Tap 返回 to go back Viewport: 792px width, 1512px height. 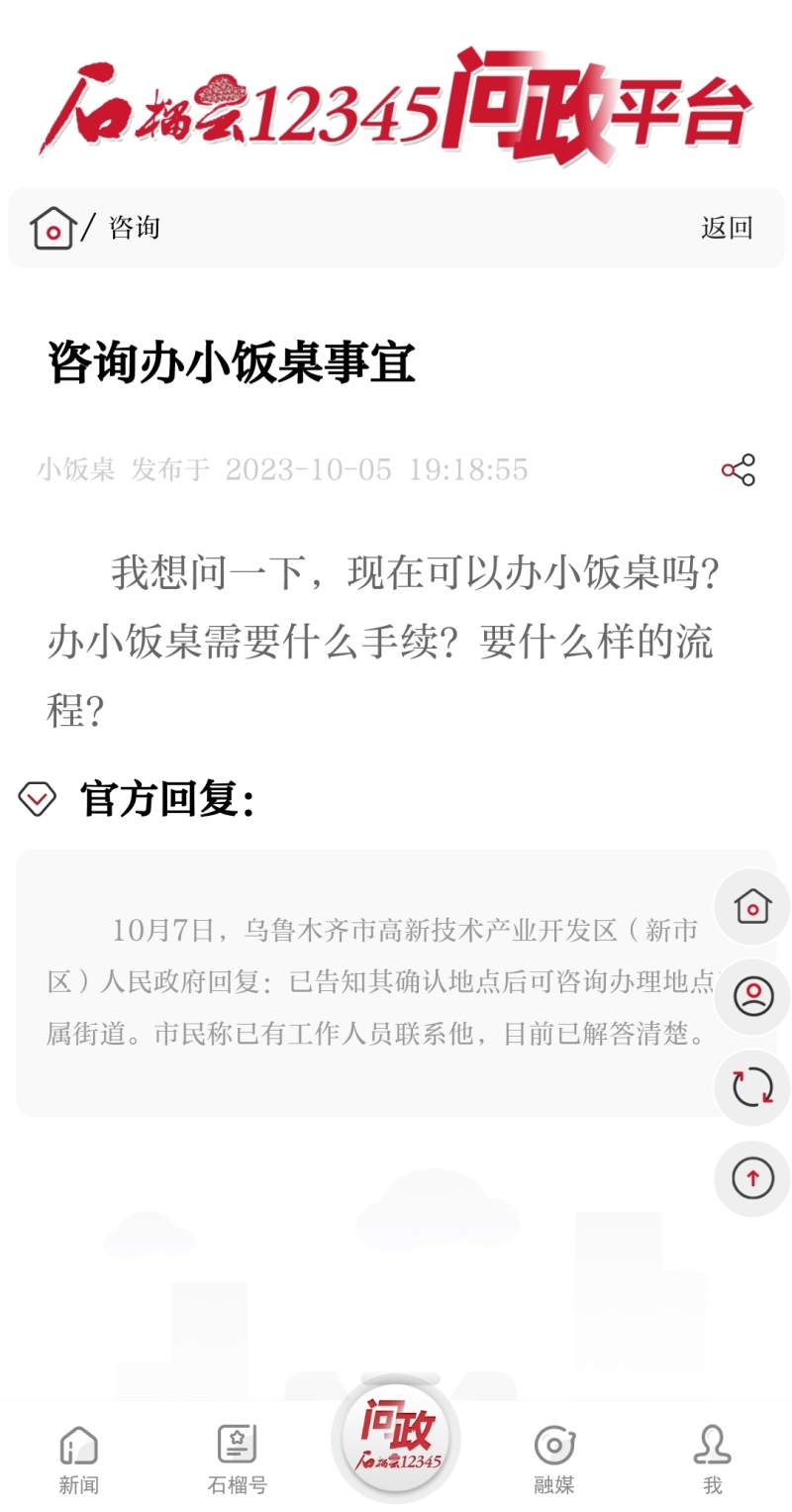727,228
